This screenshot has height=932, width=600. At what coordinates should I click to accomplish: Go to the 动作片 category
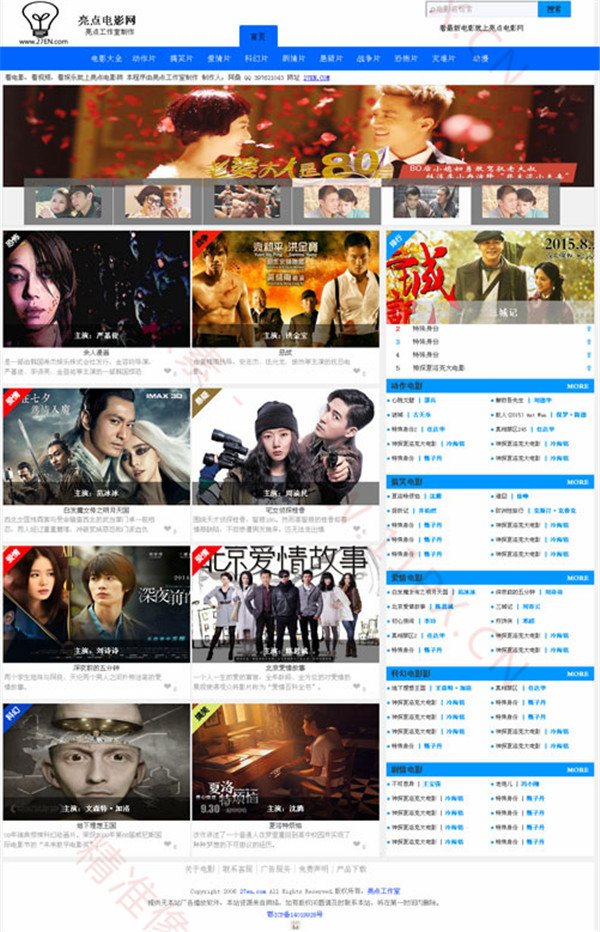click(x=143, y=59)
